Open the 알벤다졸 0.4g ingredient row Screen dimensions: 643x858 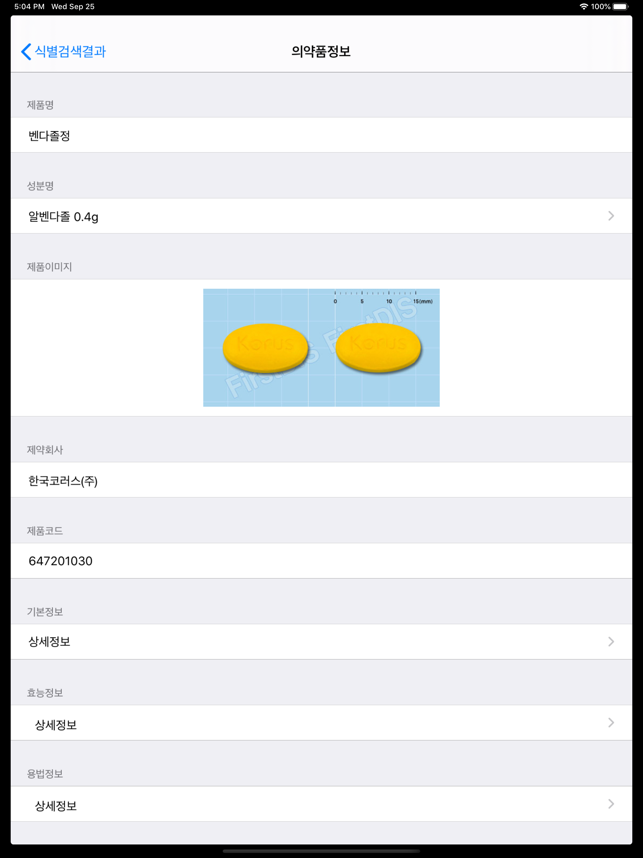(x=320, y=216)
